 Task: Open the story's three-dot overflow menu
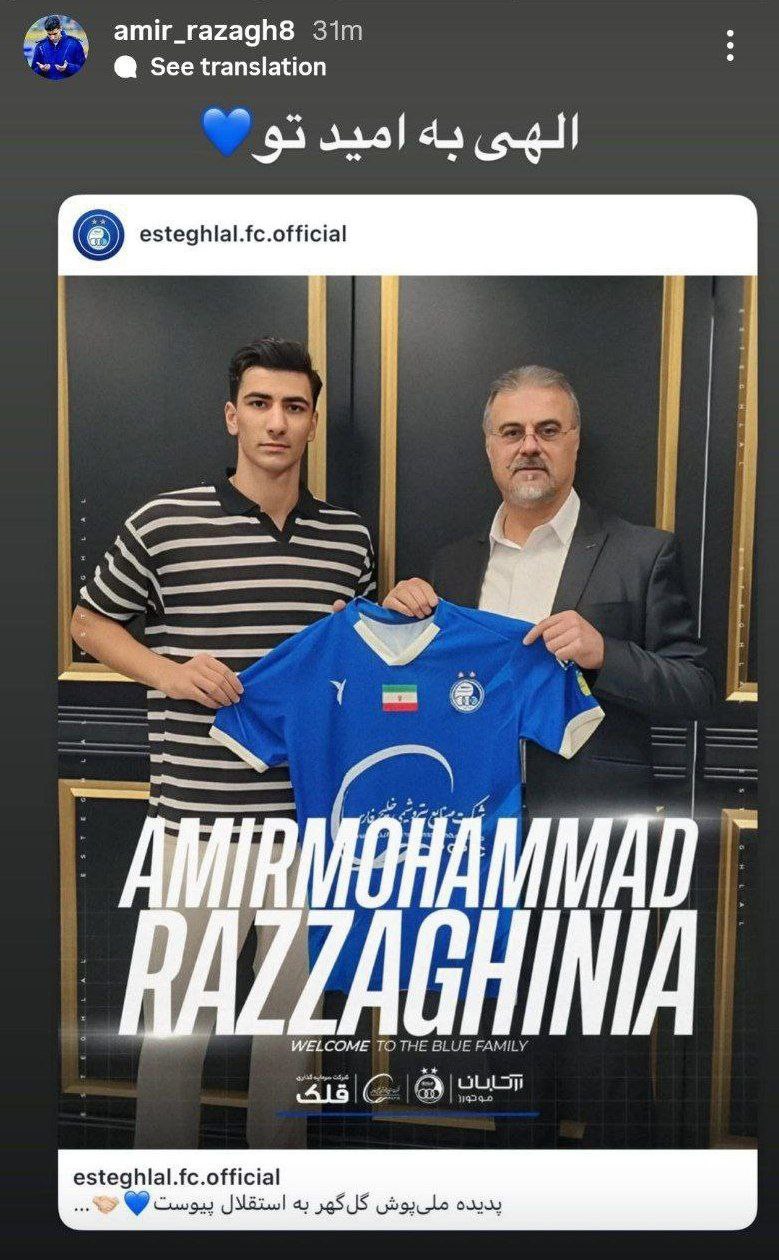click(730, 46)
